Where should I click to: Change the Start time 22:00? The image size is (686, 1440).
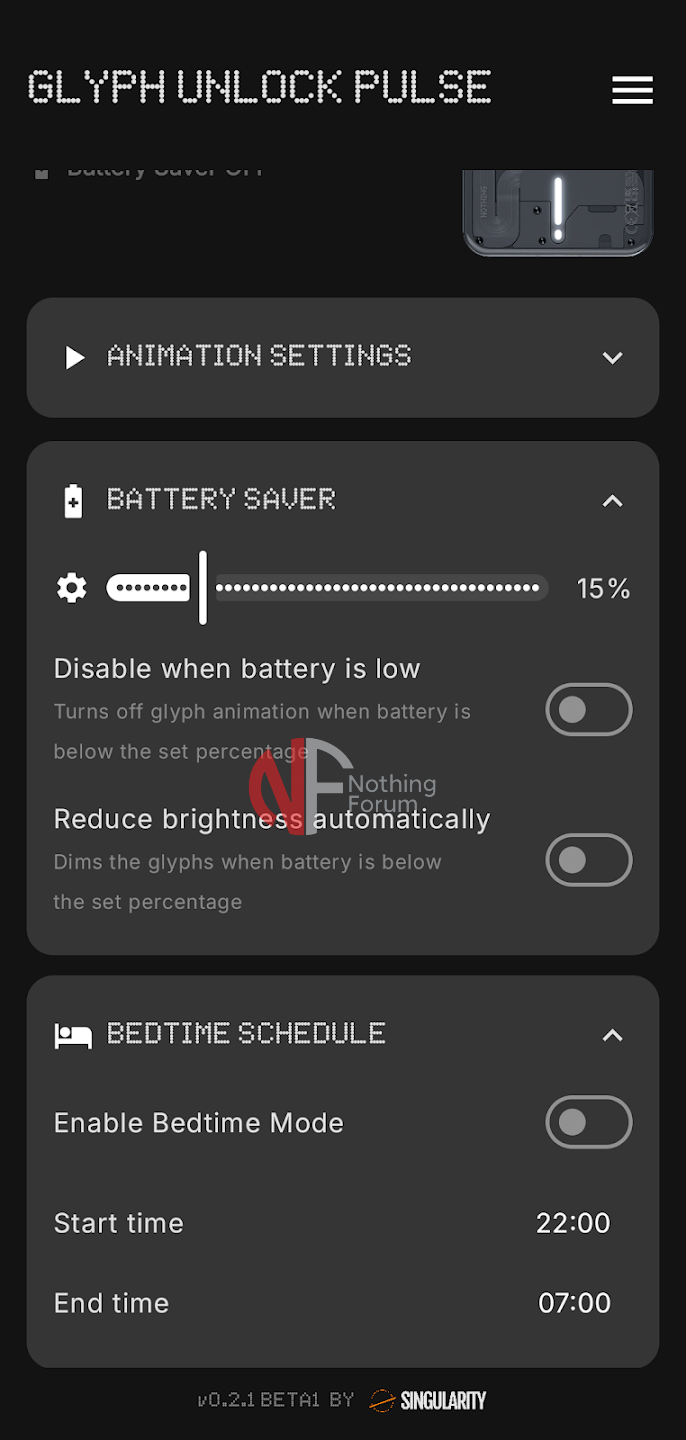click(x=572, y=1223)
